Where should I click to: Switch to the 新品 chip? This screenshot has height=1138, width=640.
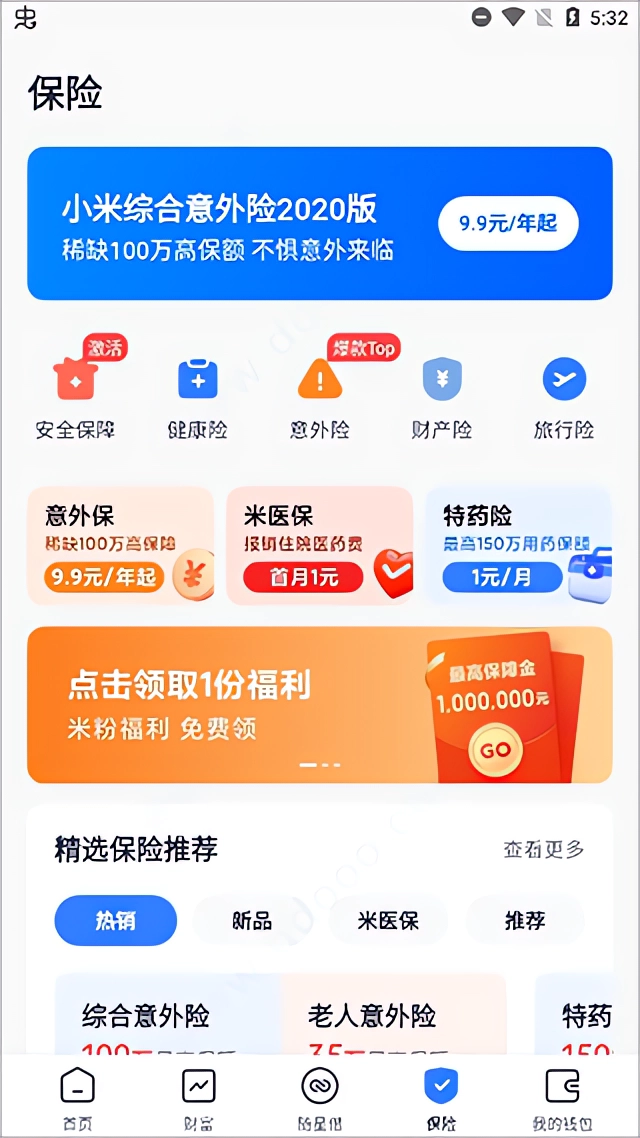pyautogui.click(x=252, y=921)
